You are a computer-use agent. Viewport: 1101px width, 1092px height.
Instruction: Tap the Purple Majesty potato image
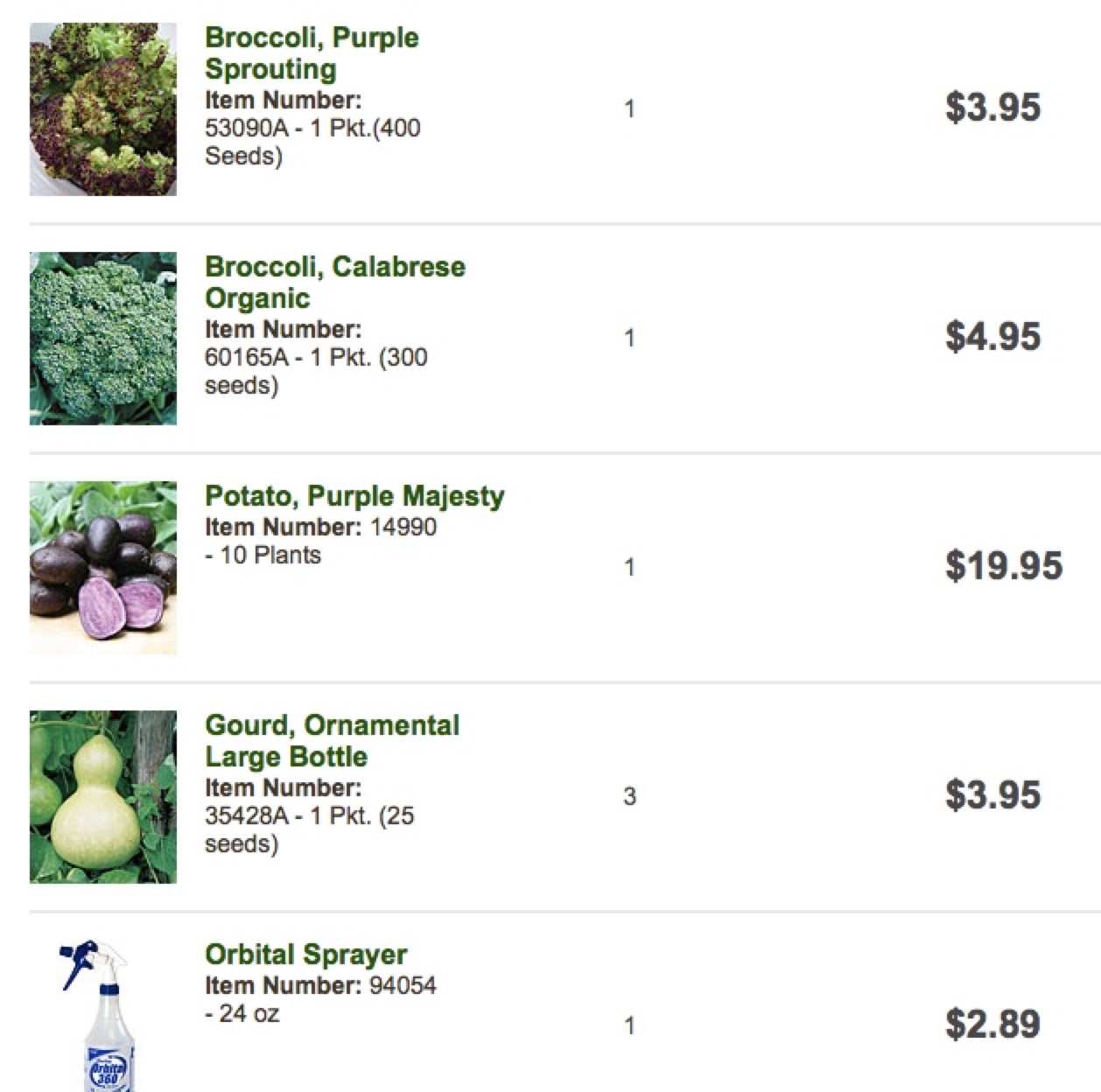click(103, 567)
